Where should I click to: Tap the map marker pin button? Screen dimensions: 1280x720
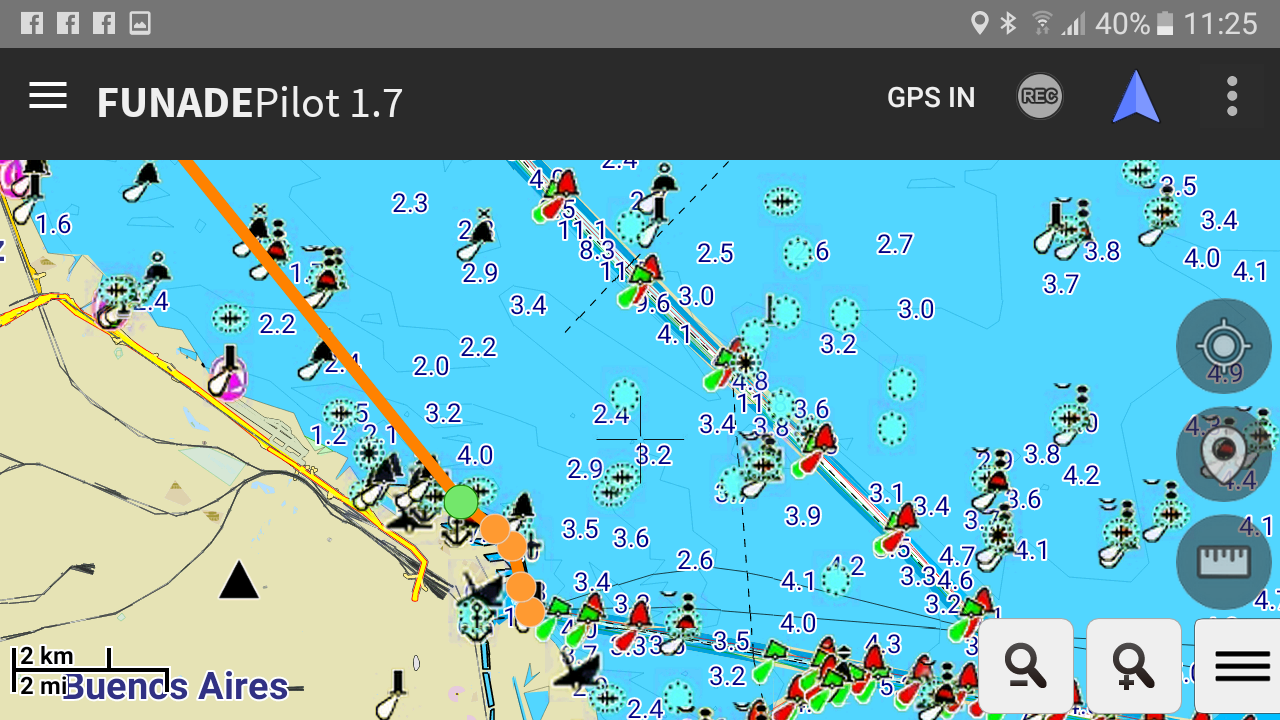[x=1223, y=453]
